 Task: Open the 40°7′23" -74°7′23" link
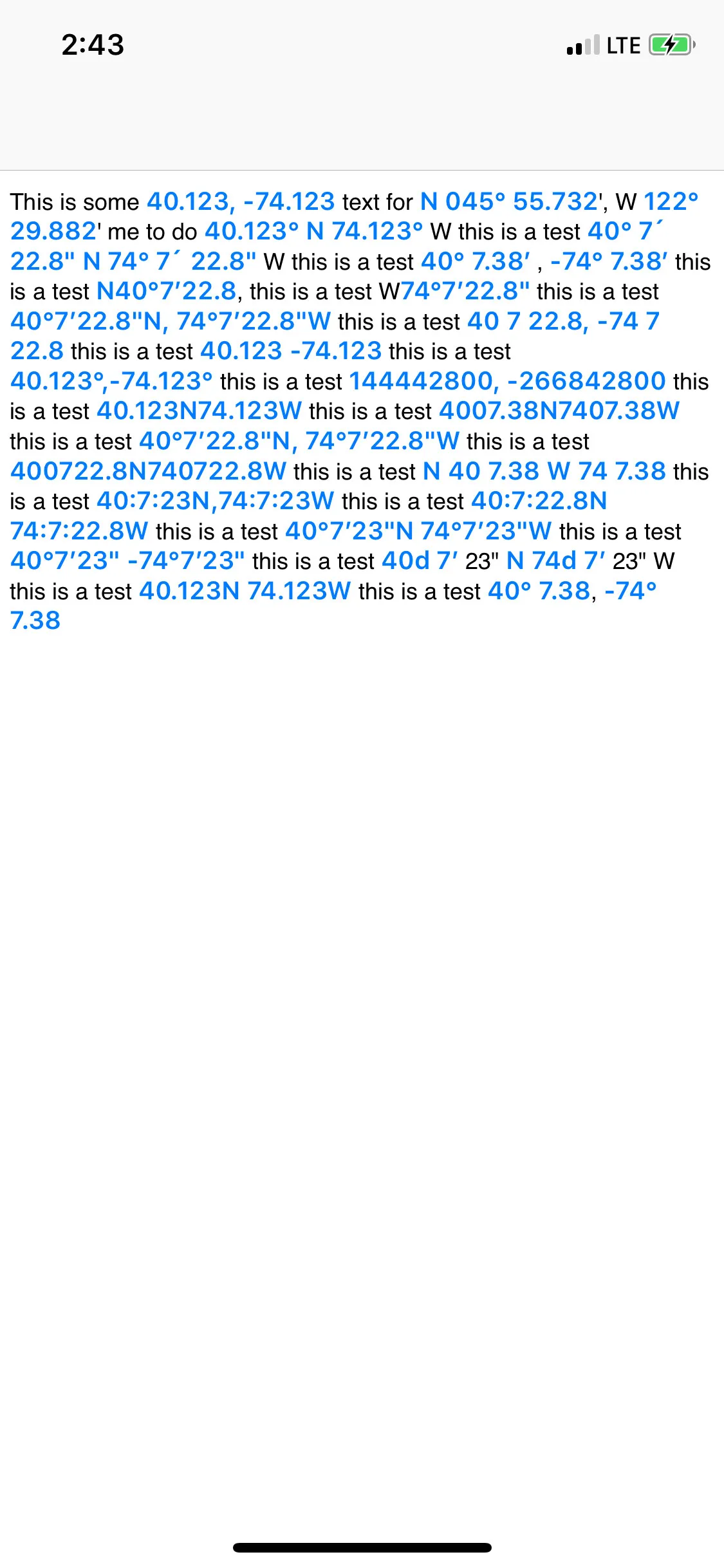click(x=127, y=561)
